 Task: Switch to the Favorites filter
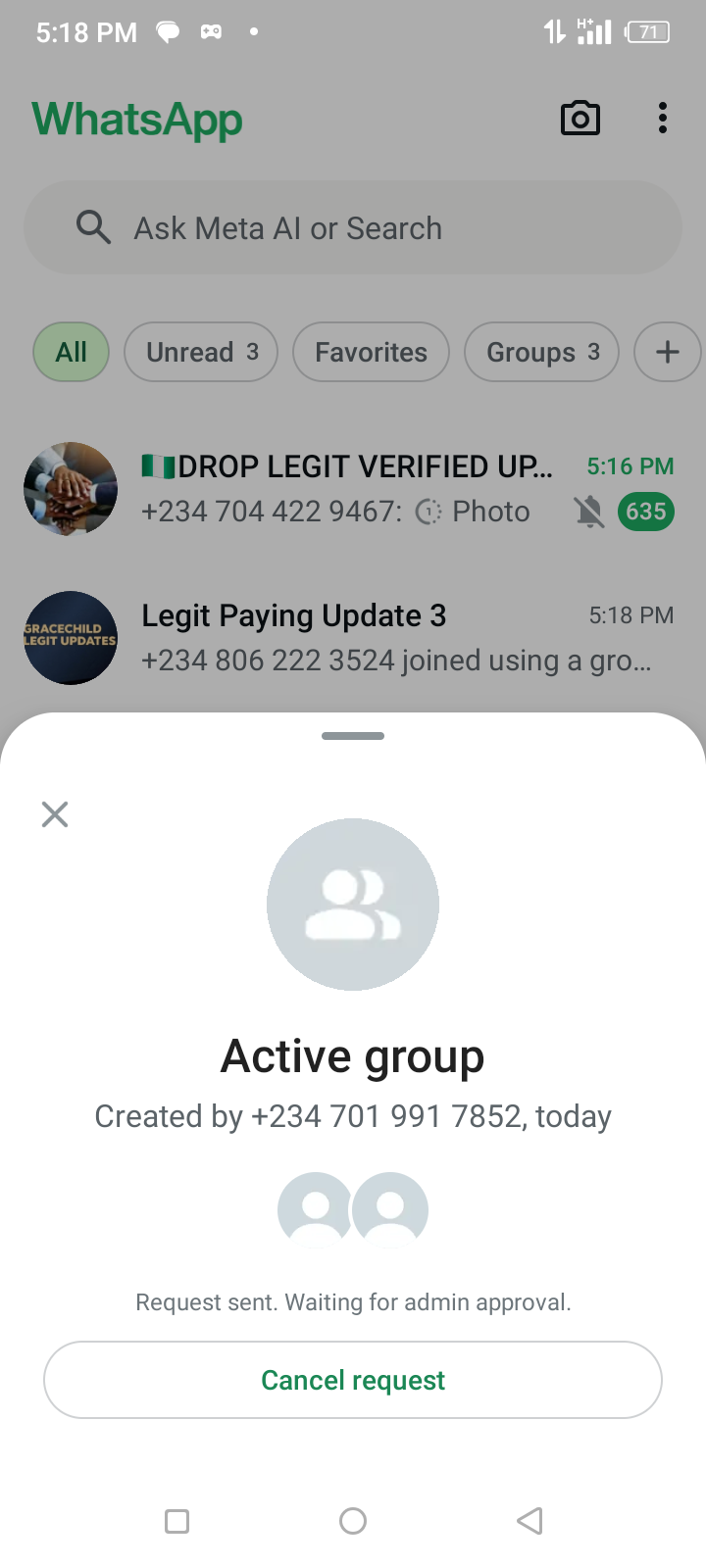pyautogui.click(x=371, y=352)
